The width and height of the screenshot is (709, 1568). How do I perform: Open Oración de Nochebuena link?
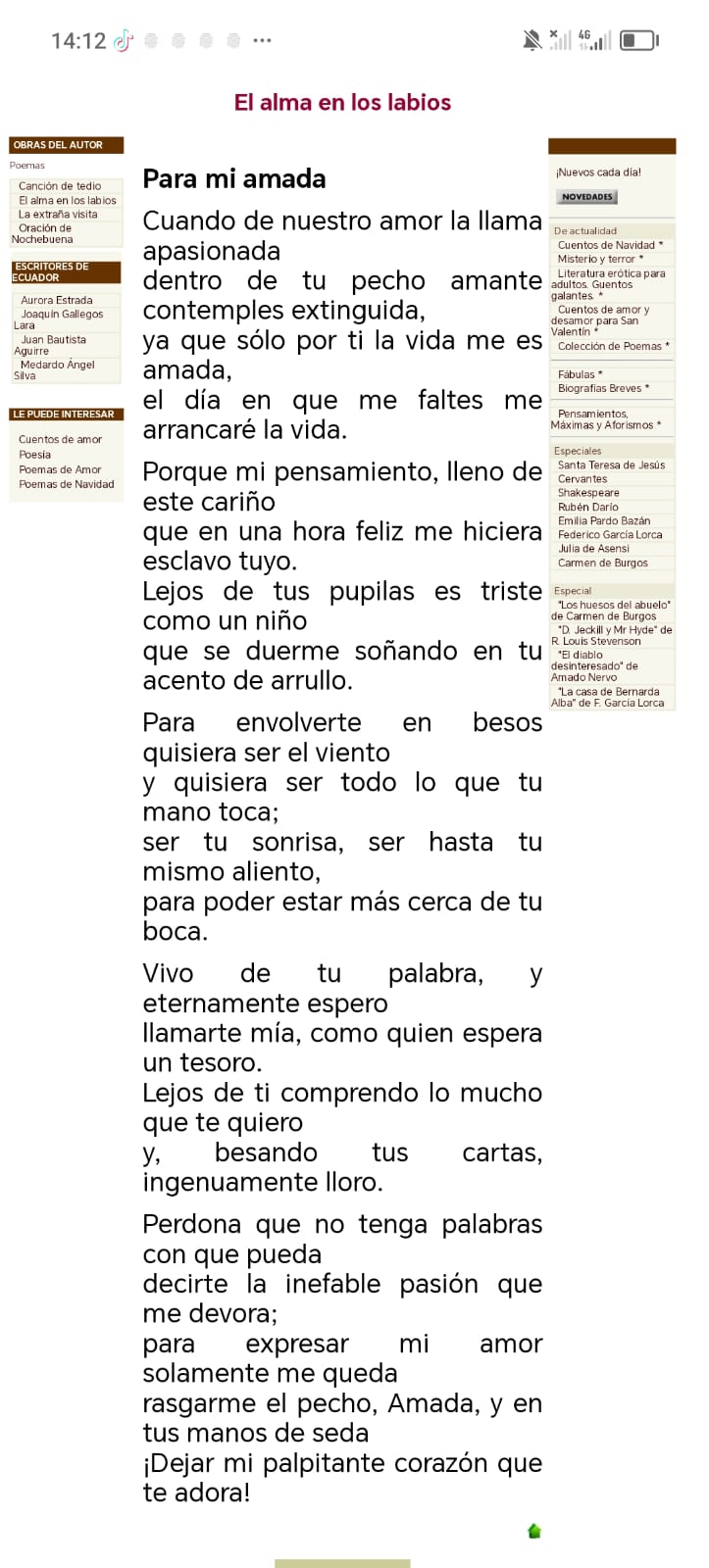coord(44,233)
